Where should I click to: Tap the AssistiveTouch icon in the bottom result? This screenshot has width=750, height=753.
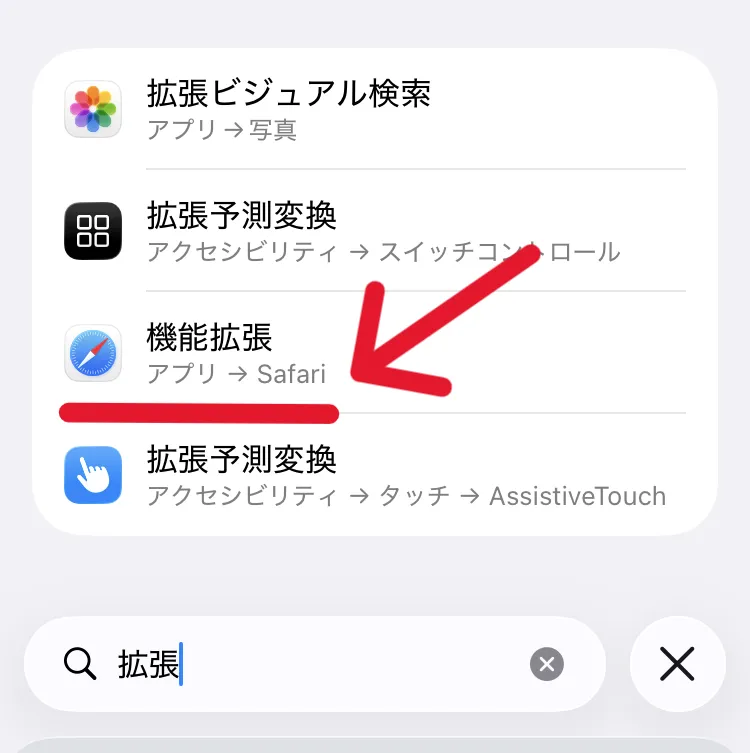click(x=93, y=474)
